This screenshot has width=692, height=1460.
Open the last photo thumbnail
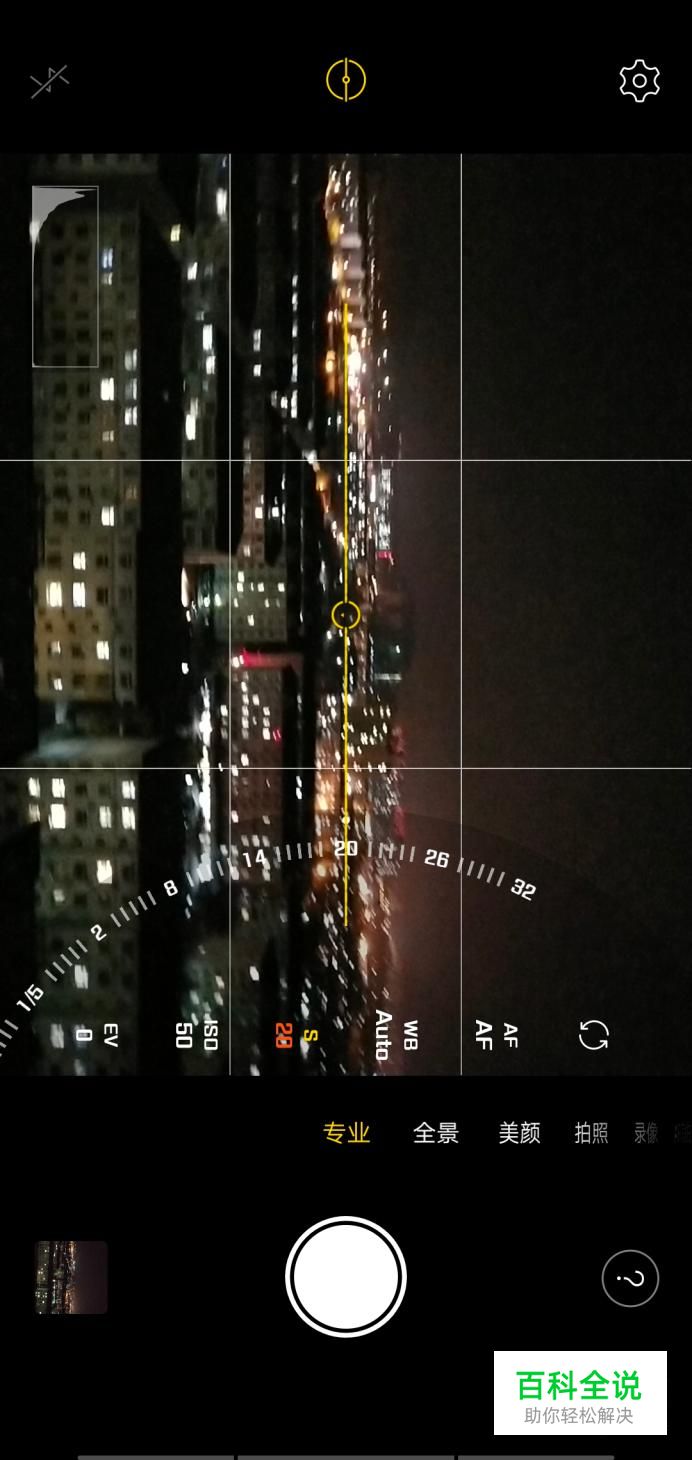71,1277
